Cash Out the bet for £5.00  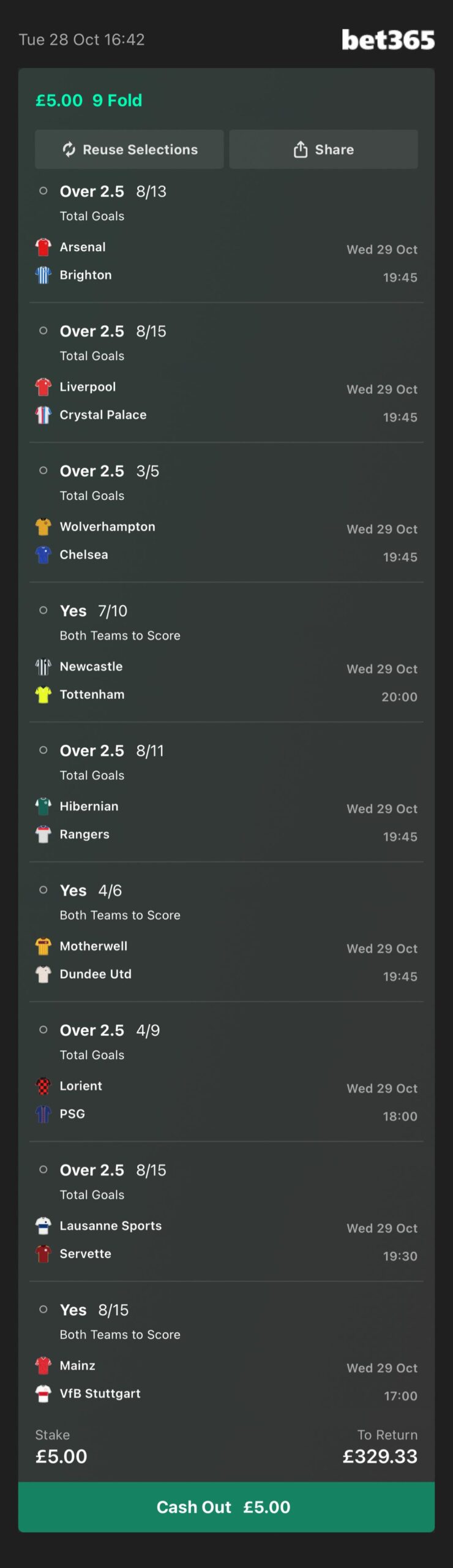226,1506
